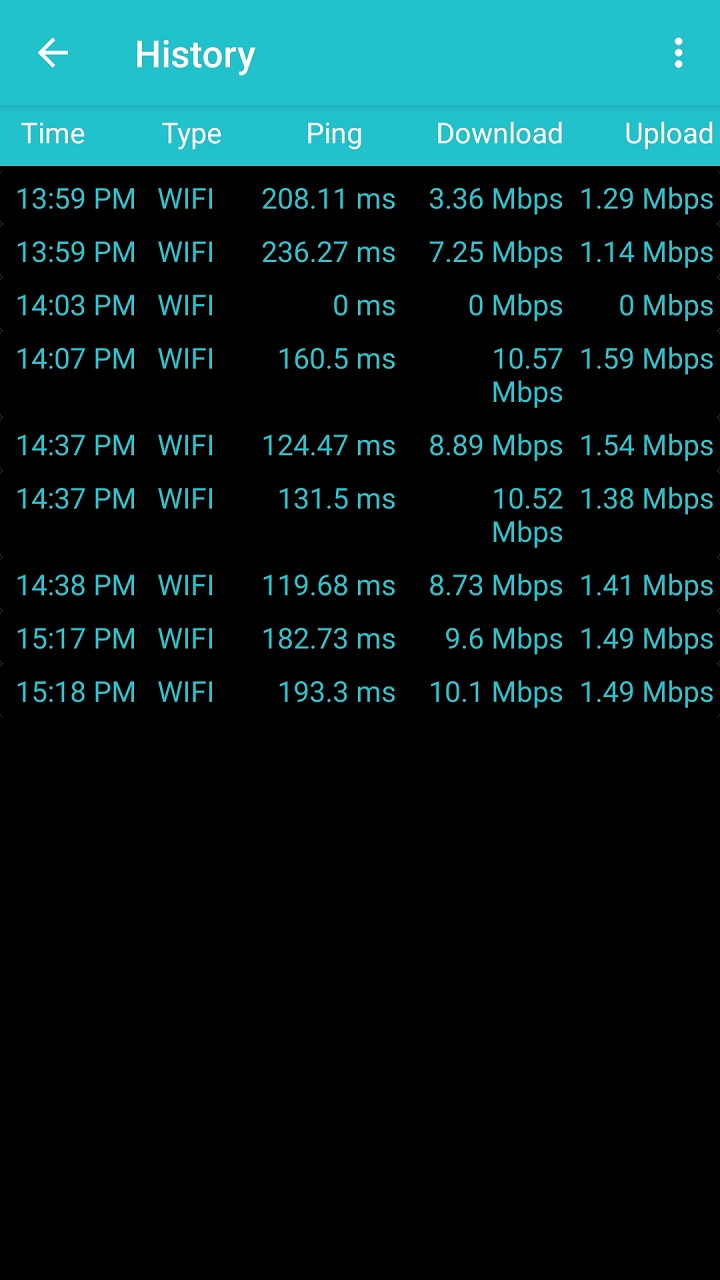Select the 14:38 PM WIFI result
The height and width of the screenshot is (1280, 720).
pos(360,585)
